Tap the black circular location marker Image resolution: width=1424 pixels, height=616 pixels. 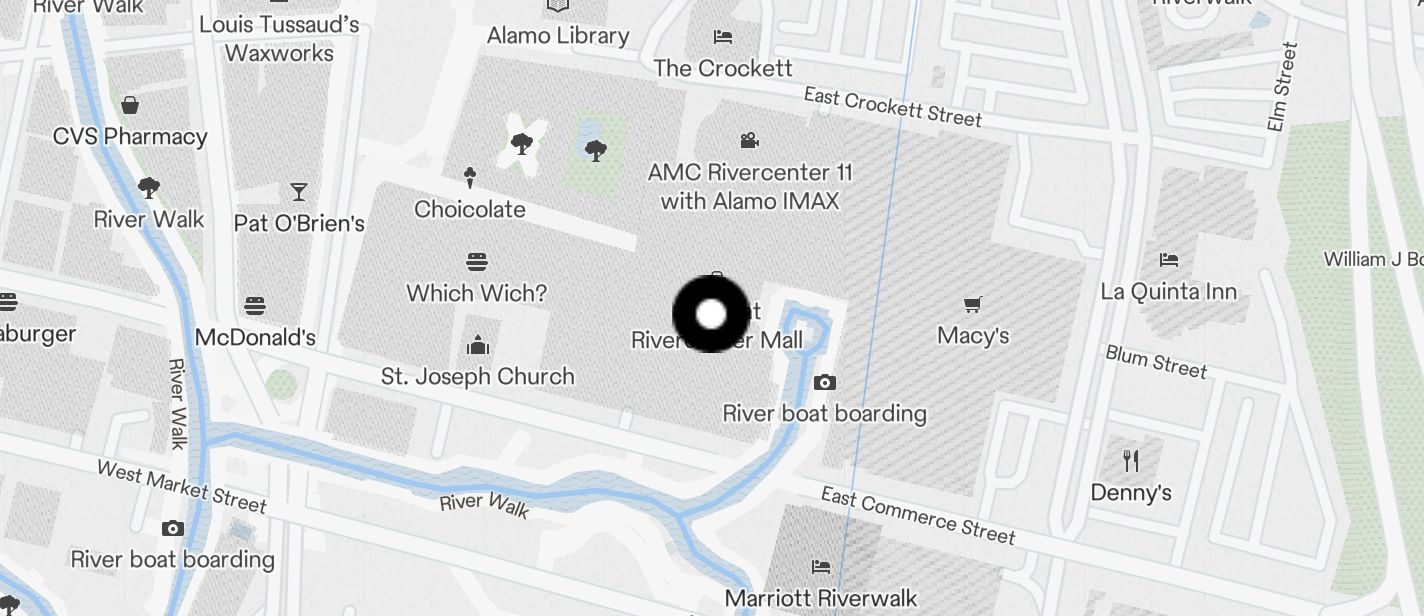(x=710, y=314)
